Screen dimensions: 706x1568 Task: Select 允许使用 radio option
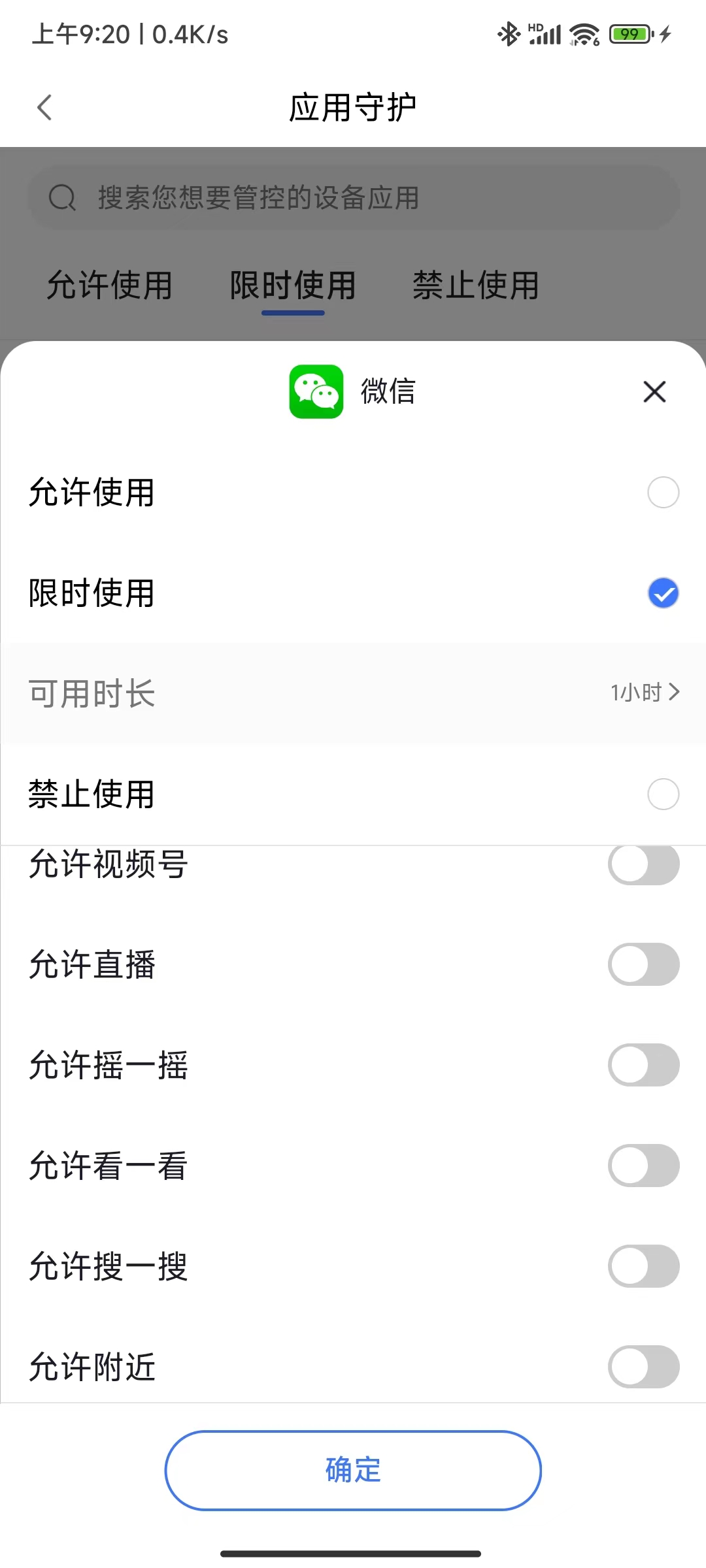tap(663, 493)
